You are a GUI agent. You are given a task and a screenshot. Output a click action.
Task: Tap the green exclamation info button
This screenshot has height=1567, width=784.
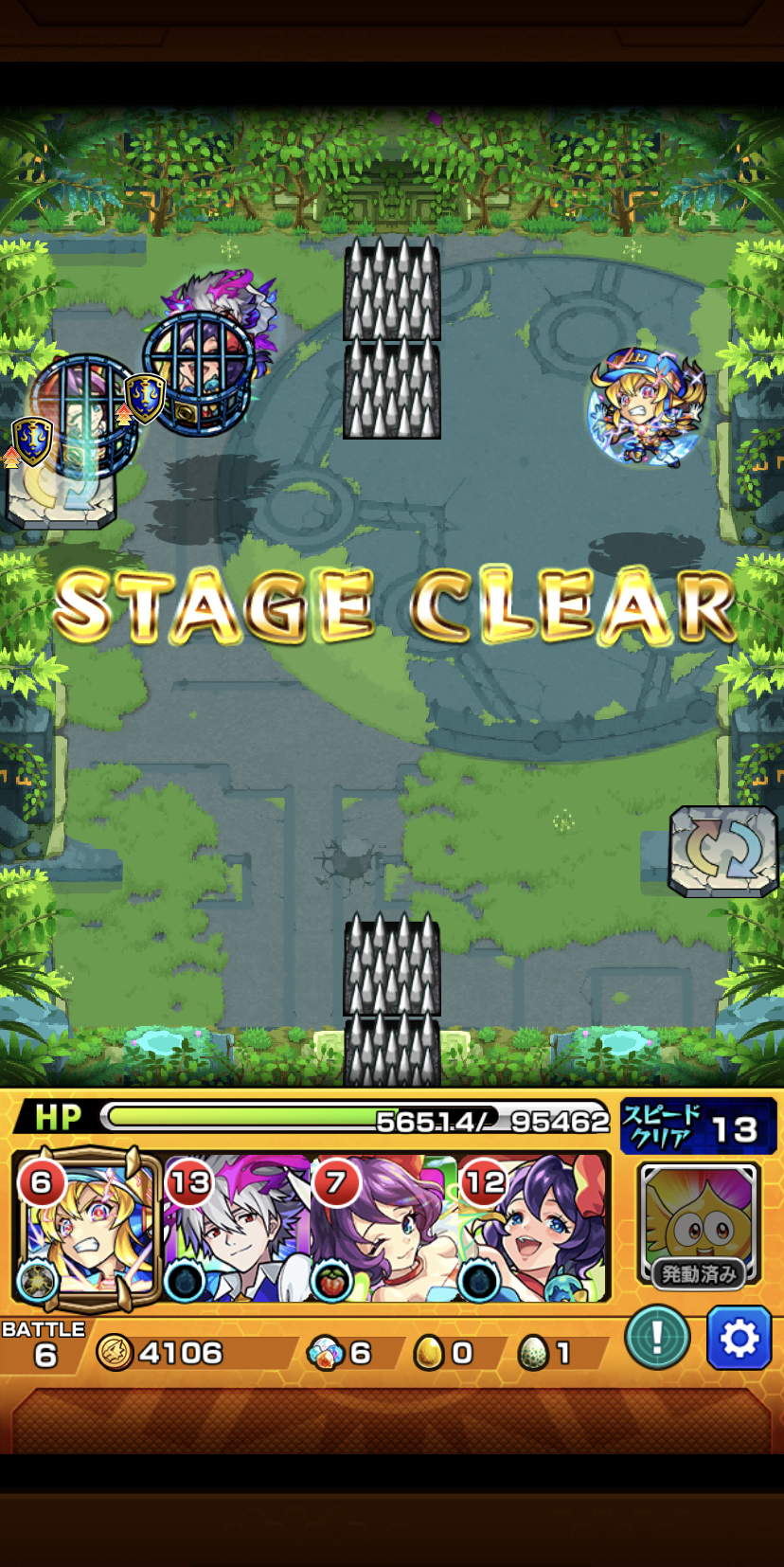[x=658, y=1337]
